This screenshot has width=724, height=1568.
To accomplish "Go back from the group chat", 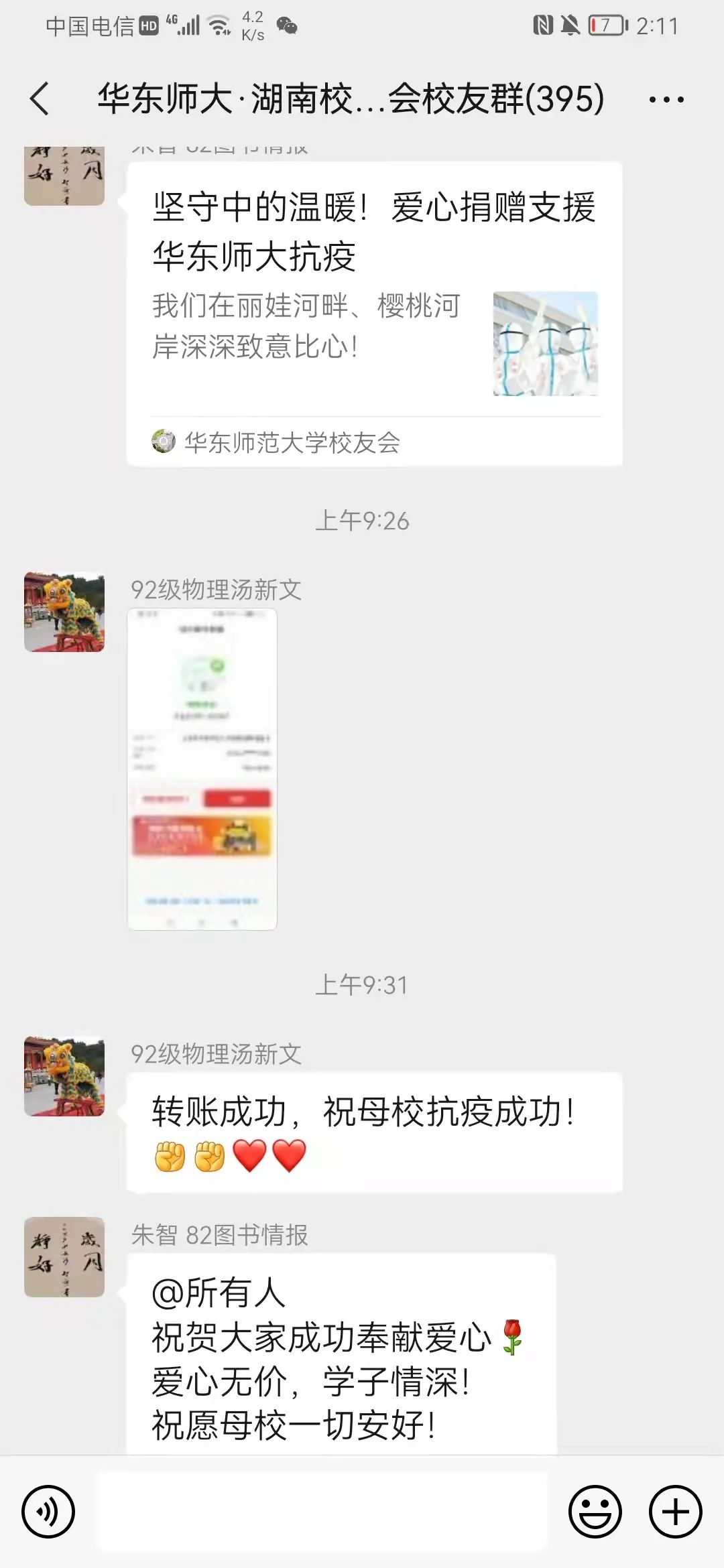I will [40, 99].
